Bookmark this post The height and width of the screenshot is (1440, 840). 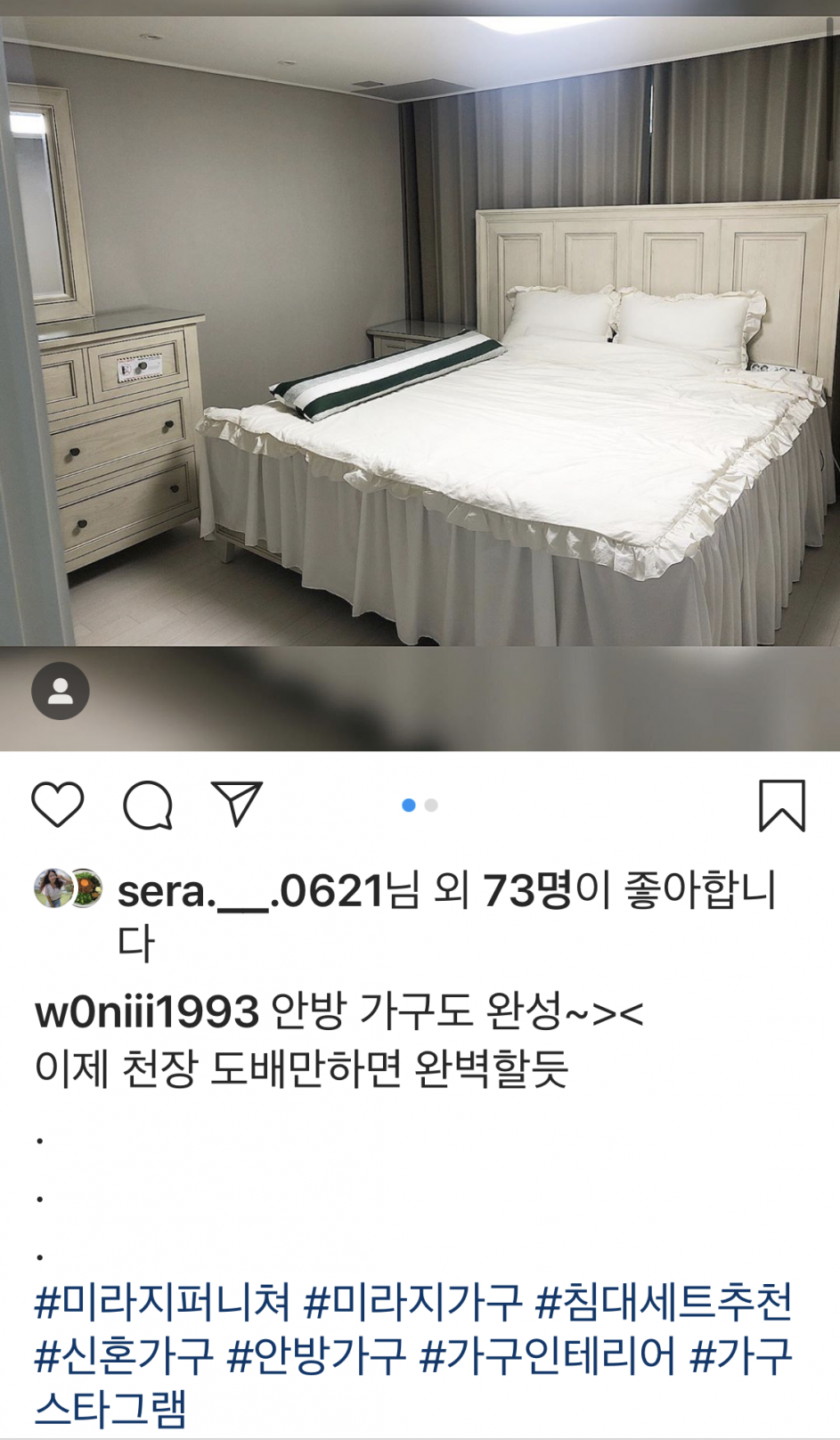click(781, 805)
